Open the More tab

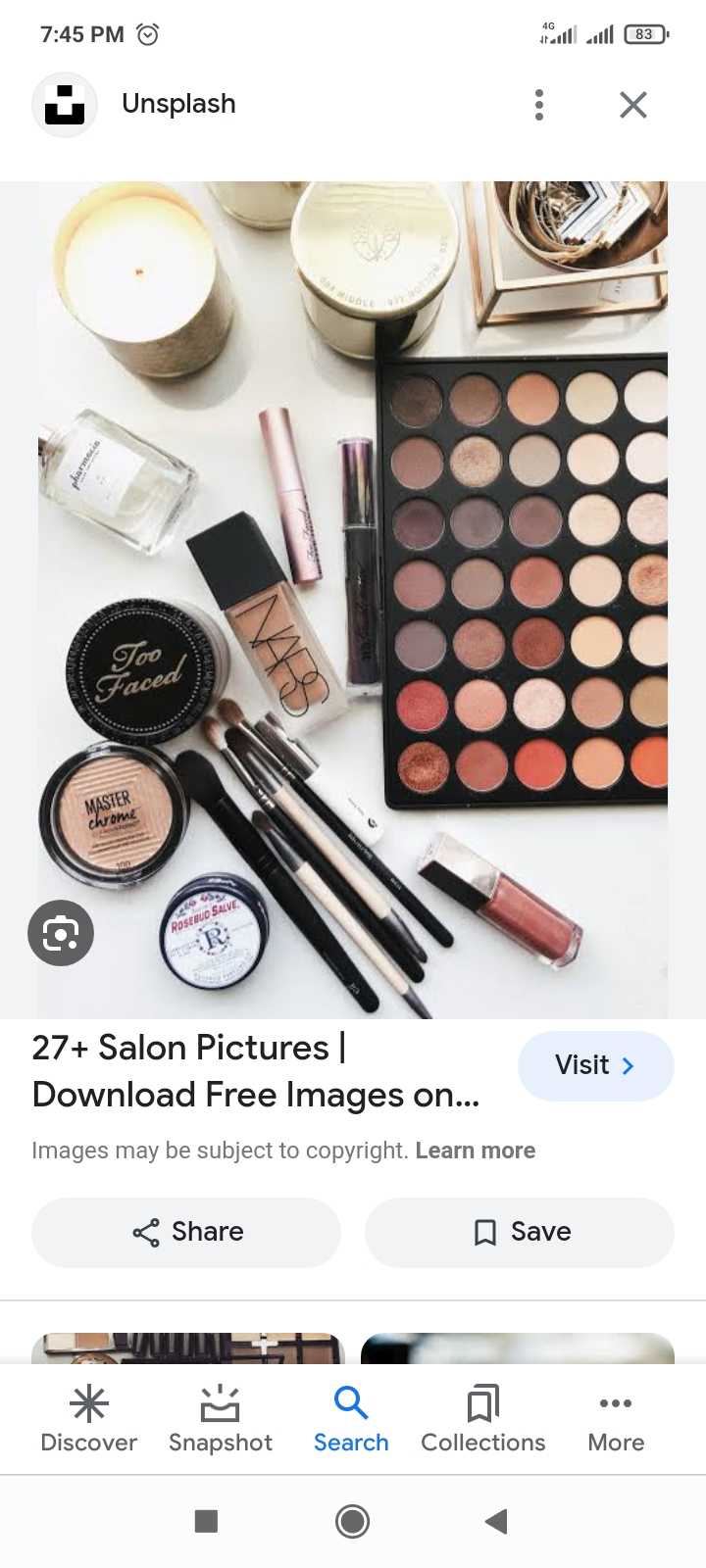click(616, 1419)
